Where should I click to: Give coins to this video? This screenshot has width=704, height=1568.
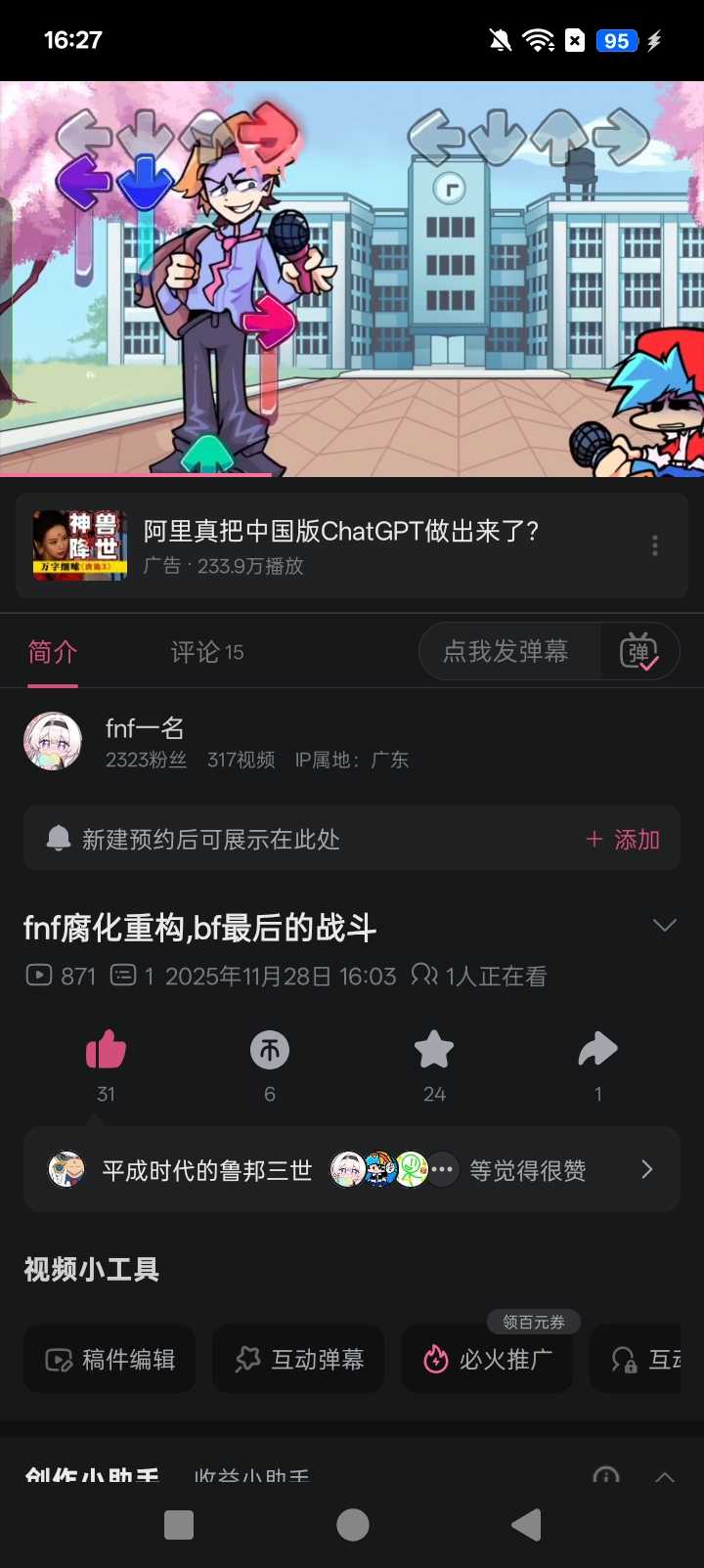[x=270, y=1052]
